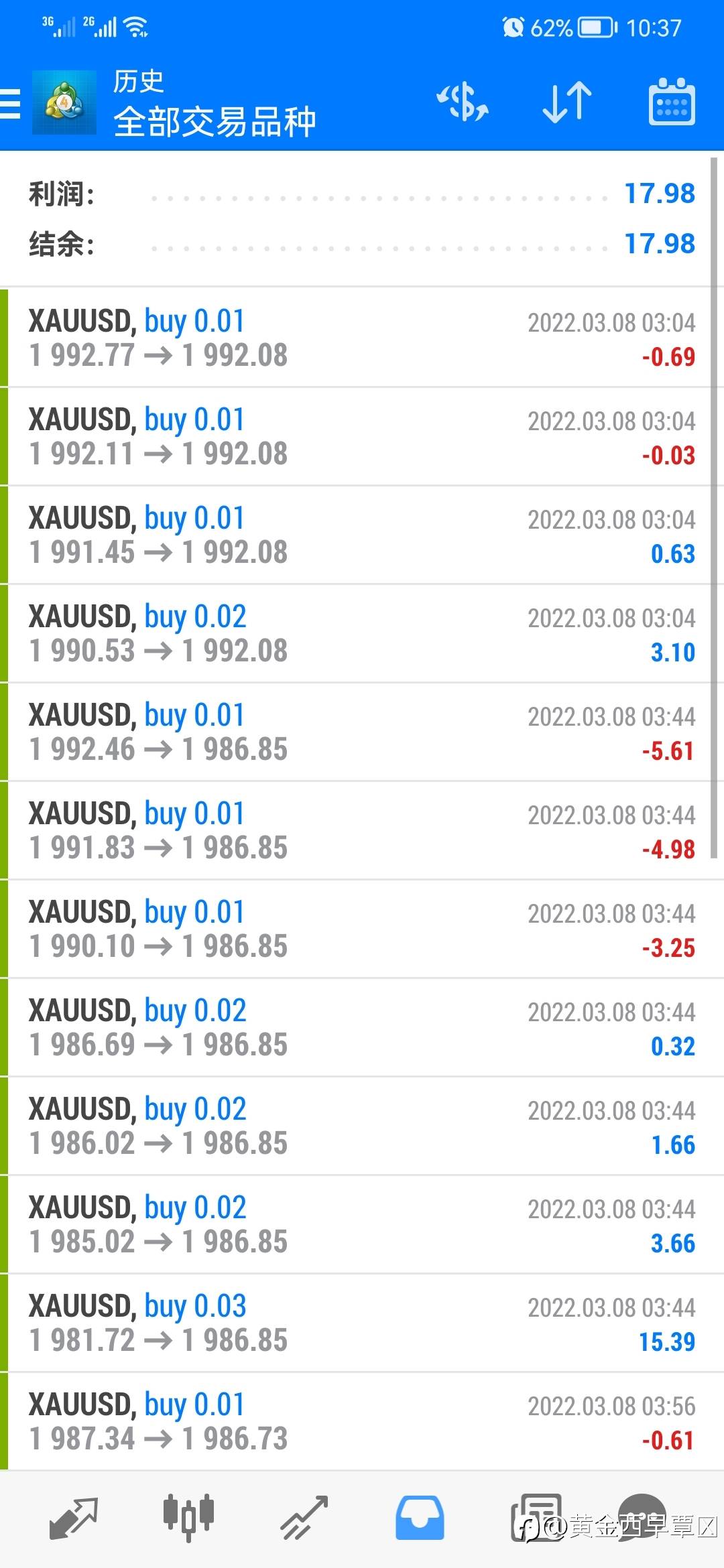Screen dimensions: 724x1568
Task: Open the currency symbol filter icon
Action: pos(463,103)
